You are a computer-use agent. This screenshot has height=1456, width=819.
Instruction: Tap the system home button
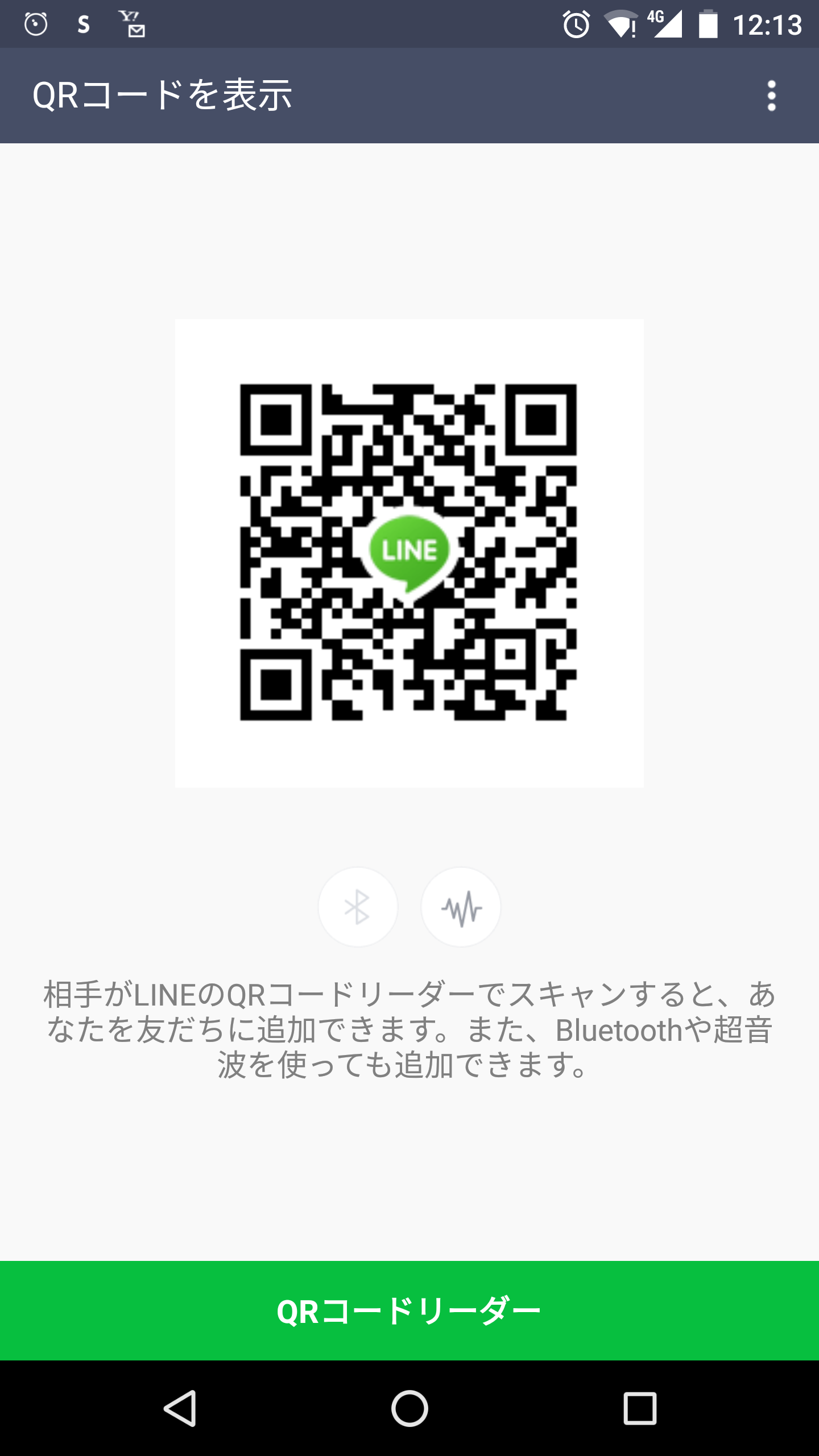409,1409
